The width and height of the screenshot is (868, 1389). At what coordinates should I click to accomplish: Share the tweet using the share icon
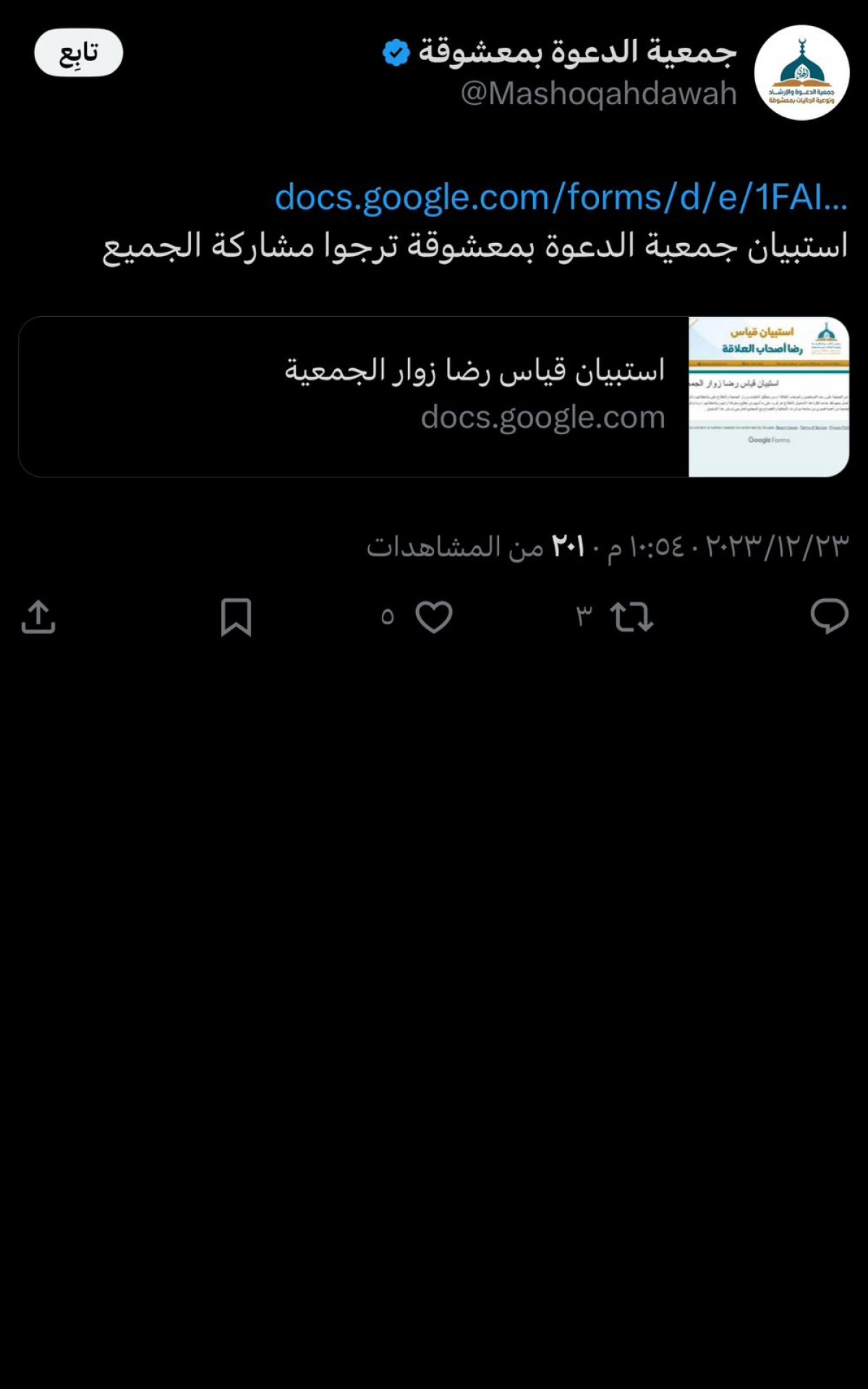pyautogui.click(x=38, y=617)
